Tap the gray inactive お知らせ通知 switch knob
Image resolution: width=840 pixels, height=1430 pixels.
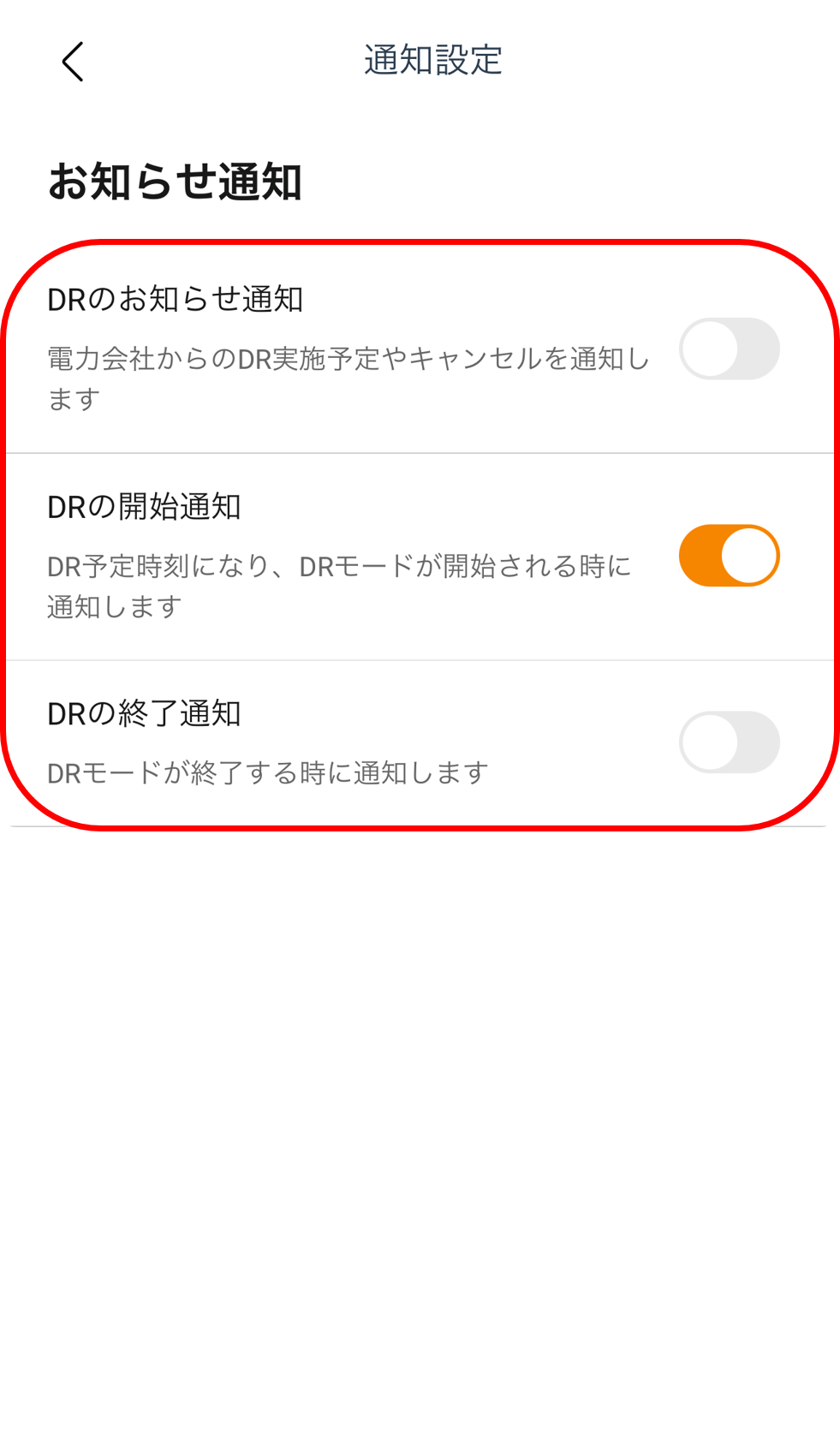[x=709, y=349]
